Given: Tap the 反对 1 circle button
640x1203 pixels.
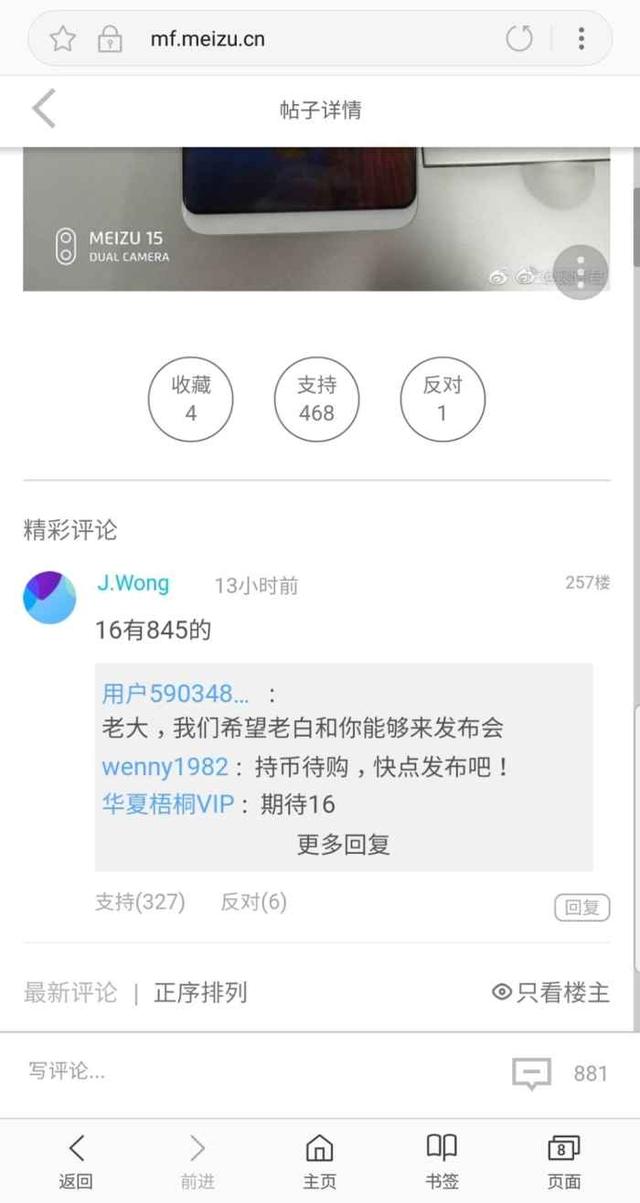Looking at the screenshot, I should click(443, 399).
